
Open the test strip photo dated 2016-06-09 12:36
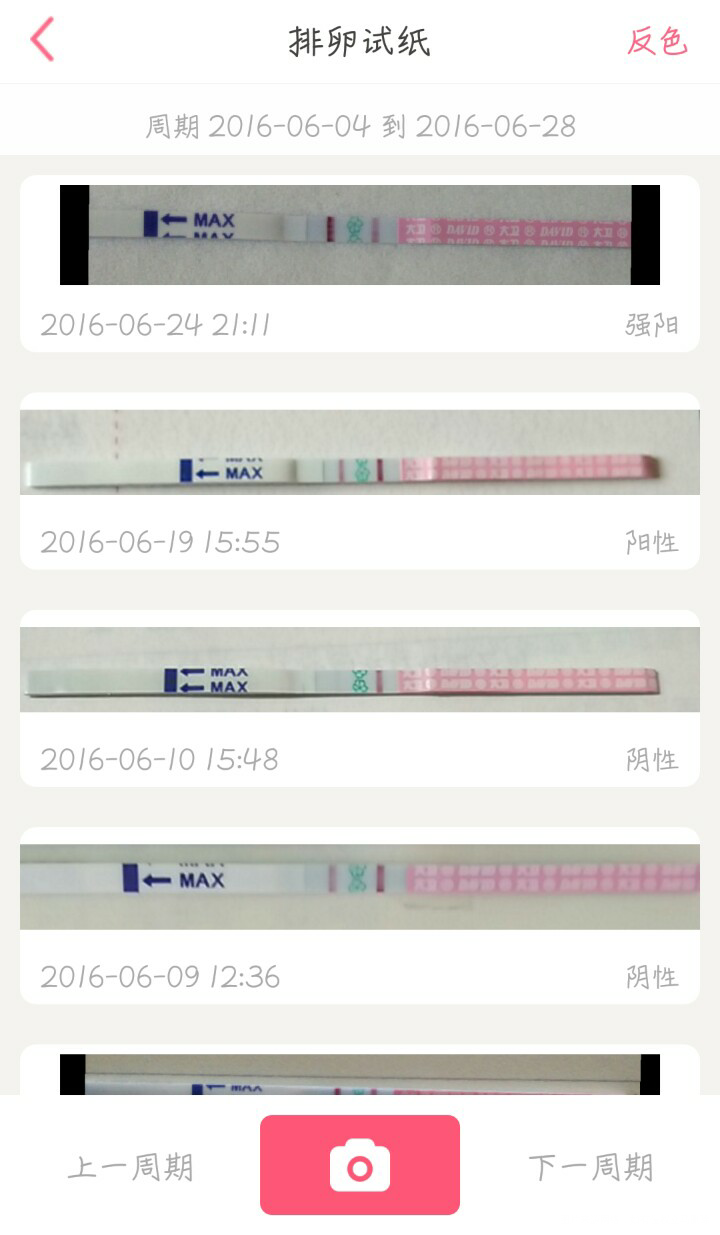pos(360,885)
